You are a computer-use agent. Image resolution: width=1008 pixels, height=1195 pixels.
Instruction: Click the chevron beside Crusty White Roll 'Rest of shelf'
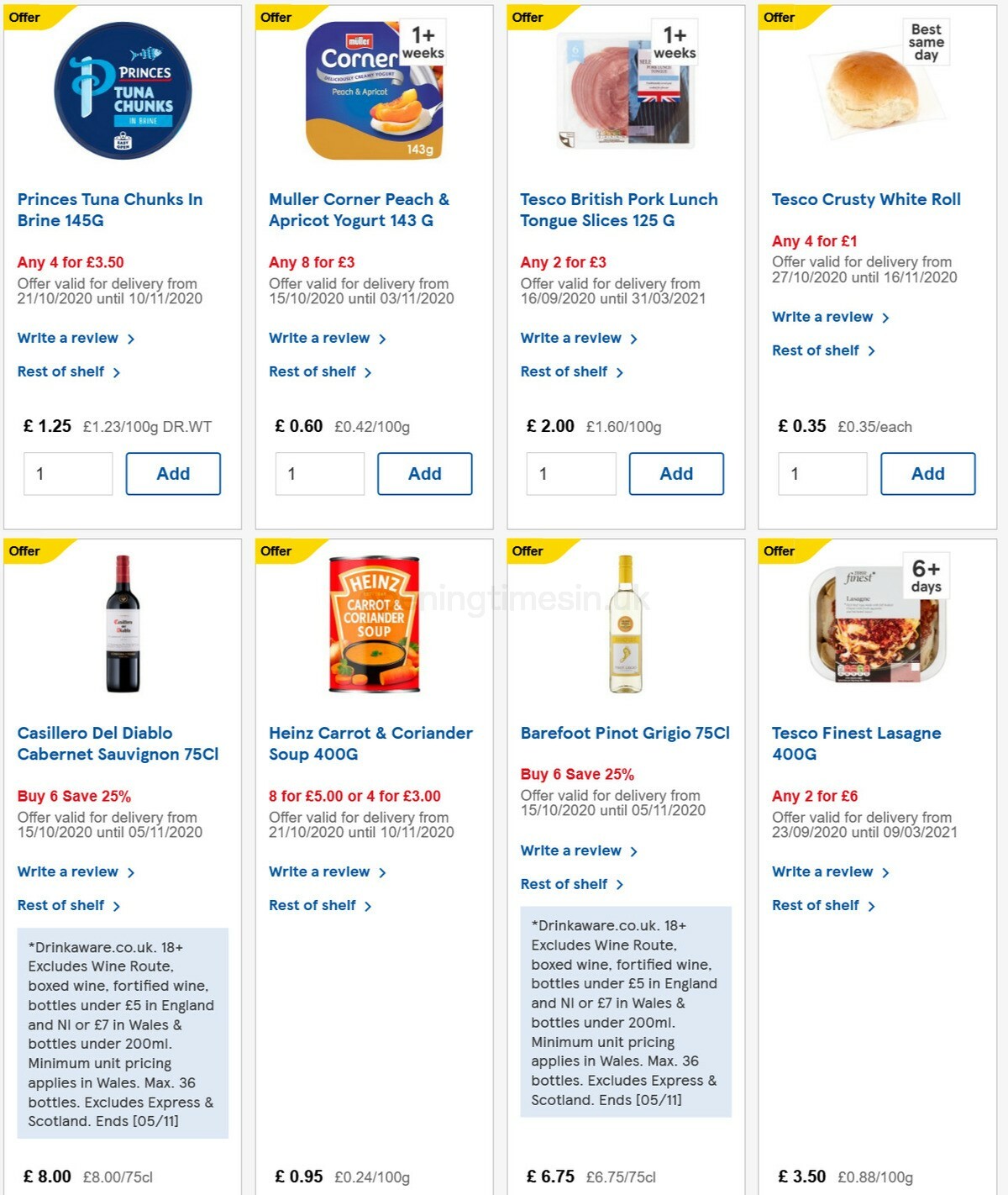tap(872, 350)
